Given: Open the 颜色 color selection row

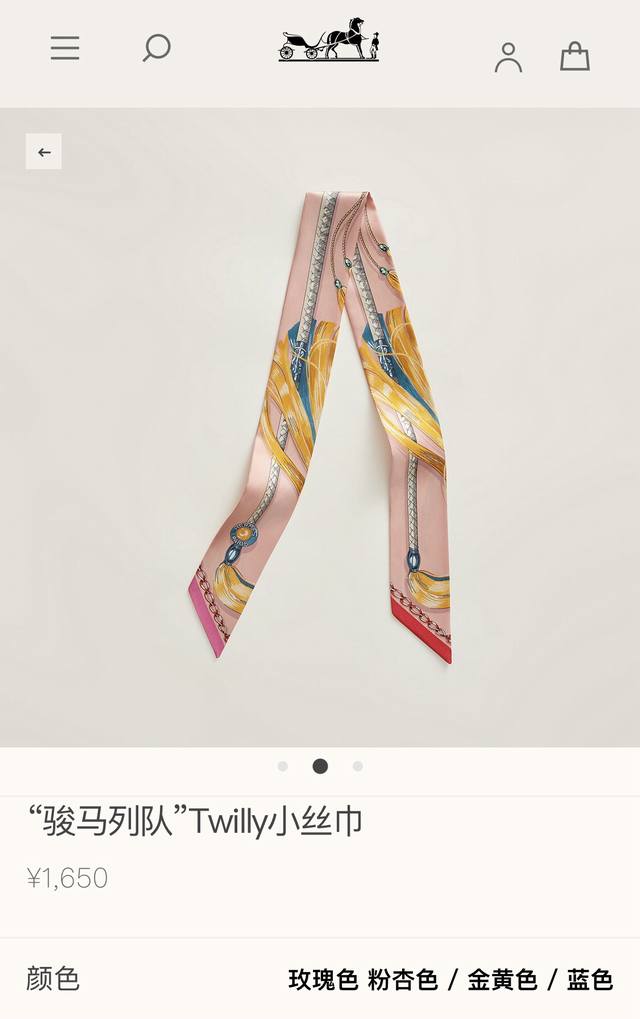Looking at the screenshot, I should [320, 978].
